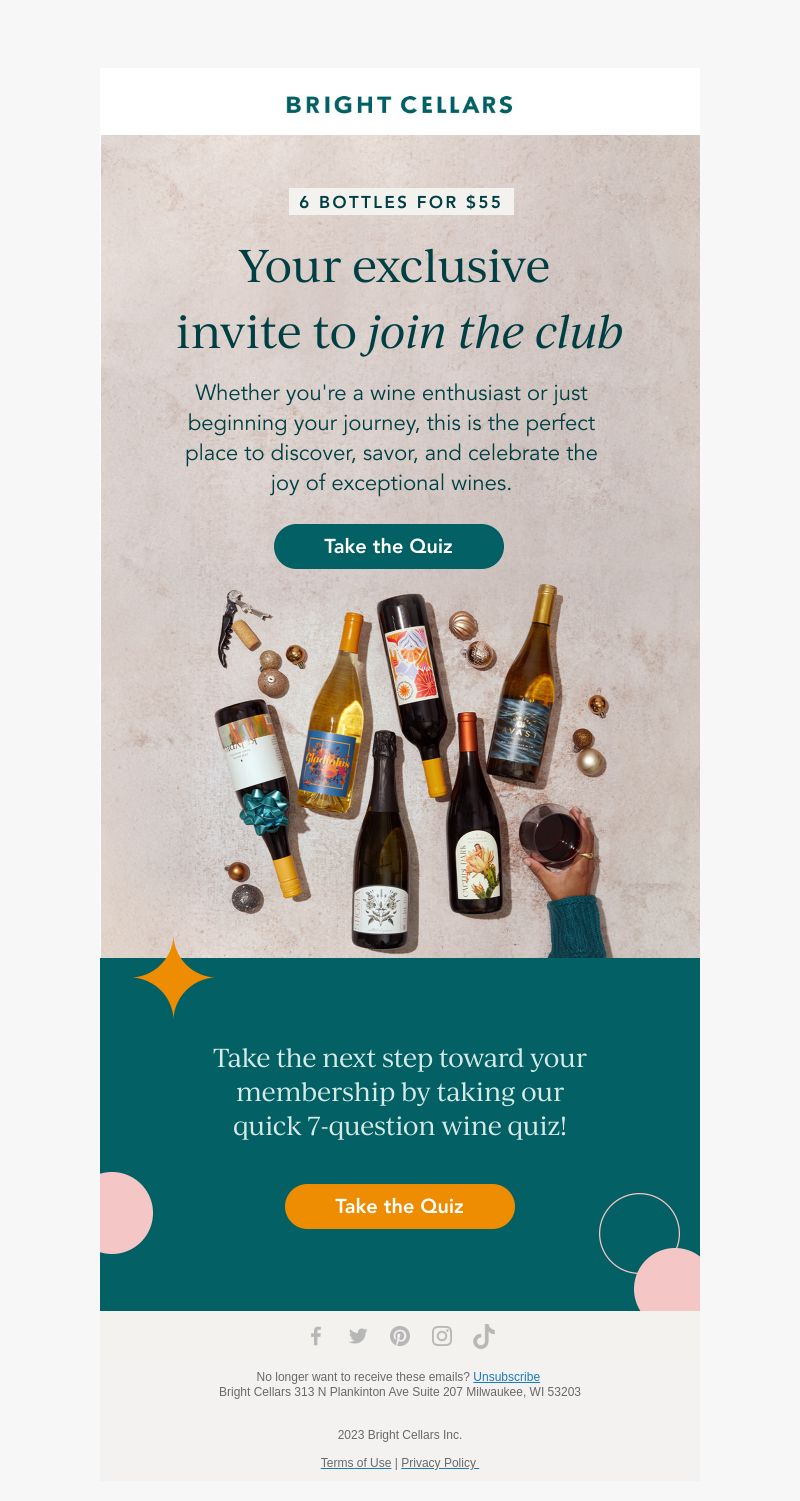Click the Unsubscribe link
This screenshot has height=1501, width=800.
[506, 1377]
